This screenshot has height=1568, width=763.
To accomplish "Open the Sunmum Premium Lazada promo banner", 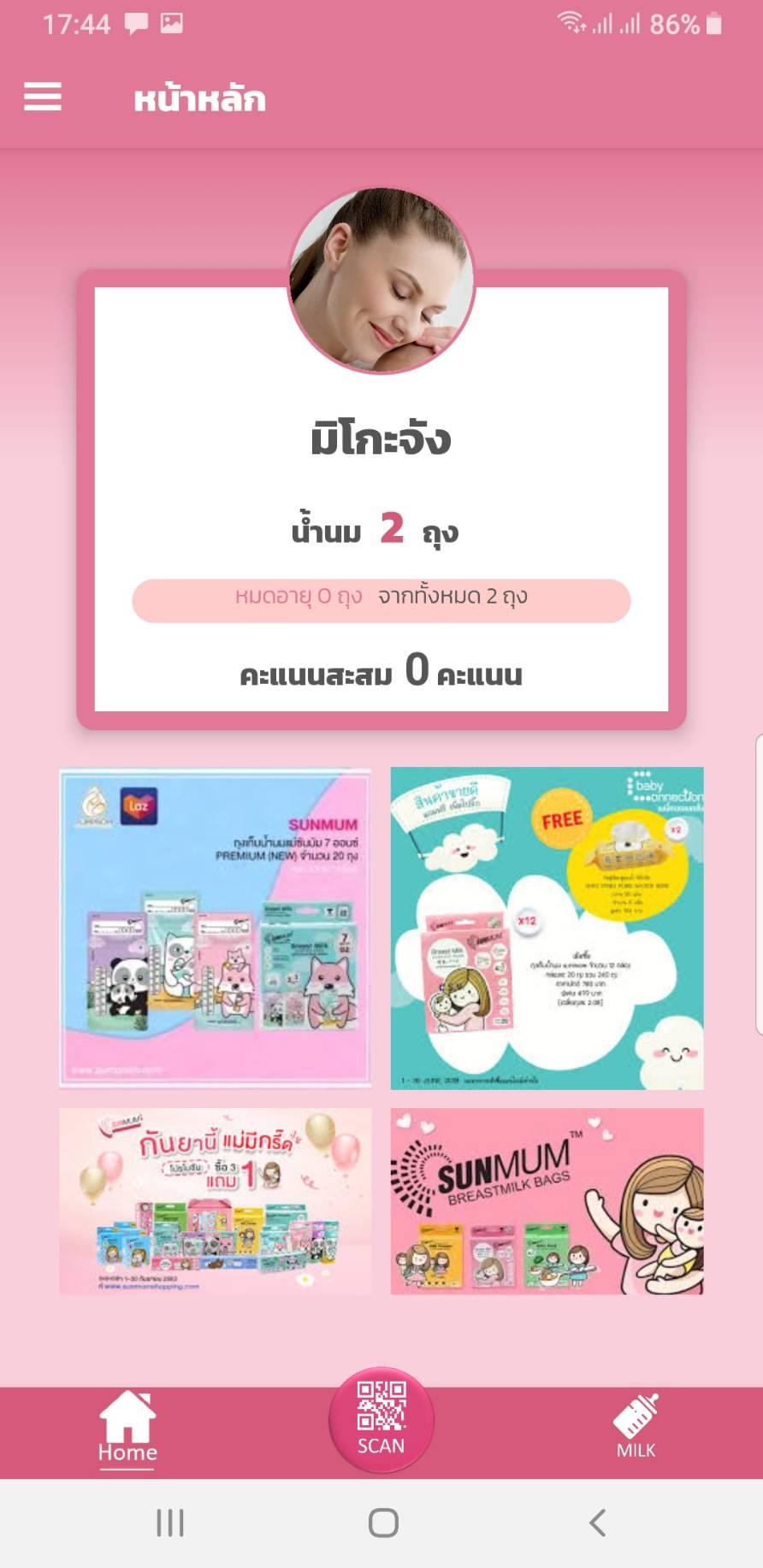I will [x=215, y=928].
